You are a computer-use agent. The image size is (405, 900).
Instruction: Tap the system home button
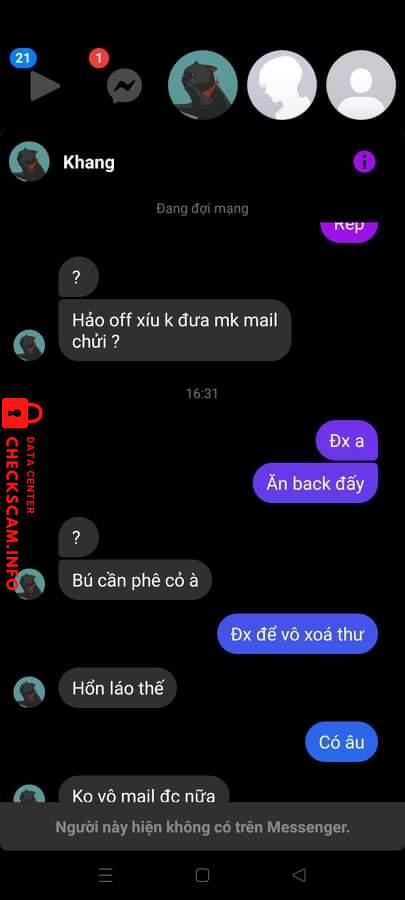(x=202, y=875)
